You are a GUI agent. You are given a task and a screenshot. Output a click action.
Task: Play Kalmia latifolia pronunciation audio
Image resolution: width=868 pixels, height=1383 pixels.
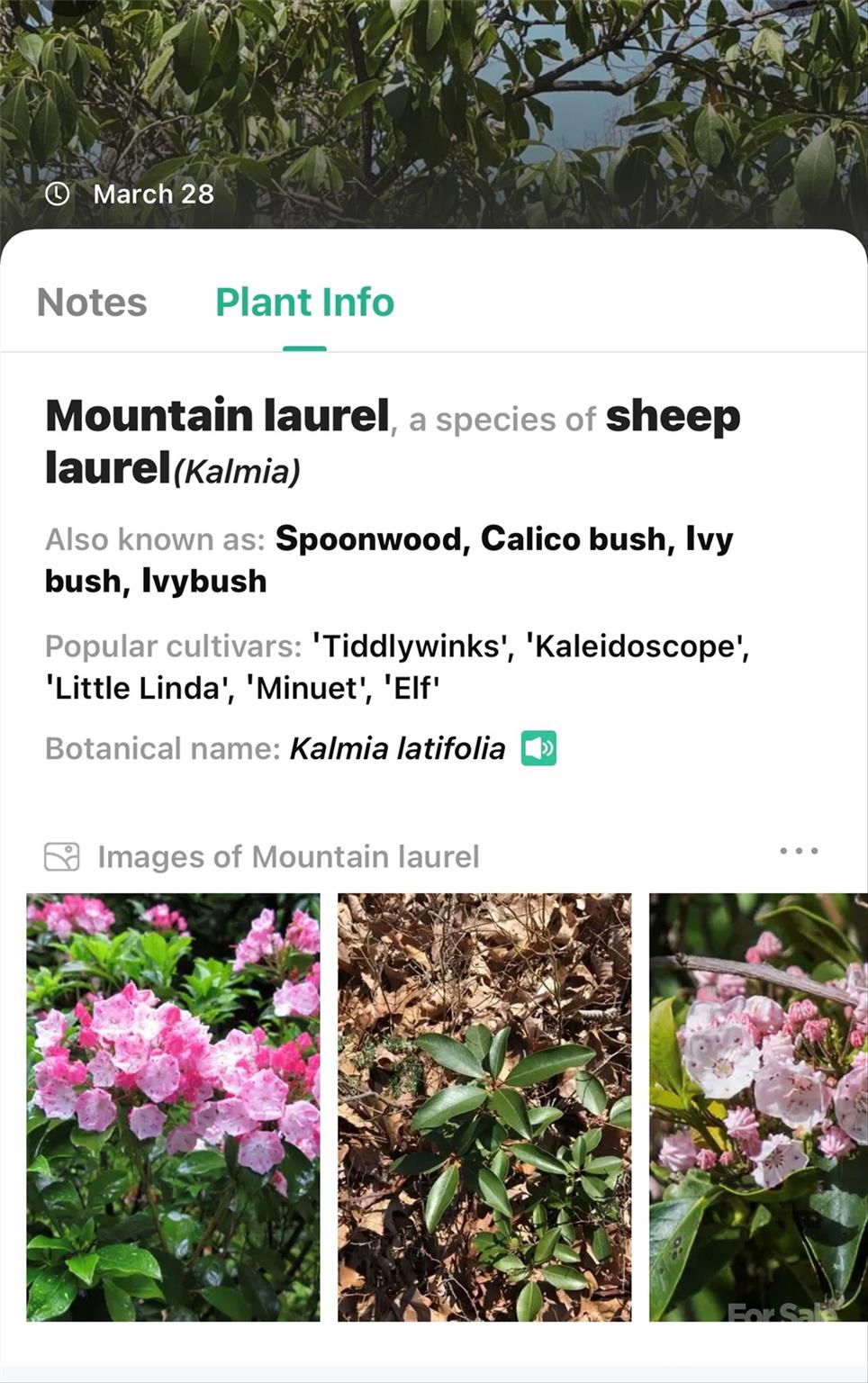[x=538, y=748]
